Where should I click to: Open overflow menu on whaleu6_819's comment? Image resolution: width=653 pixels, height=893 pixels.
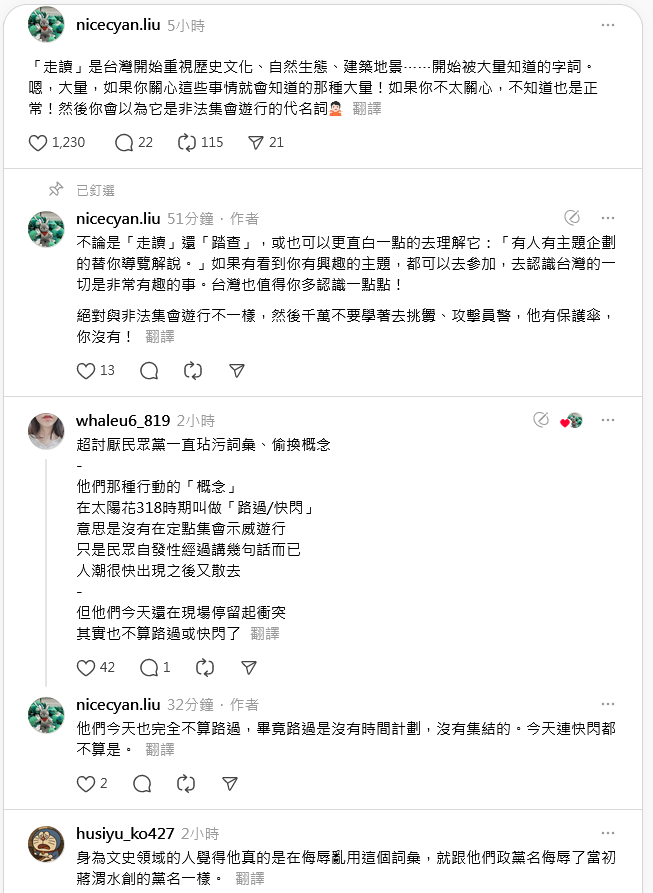click(x=608, y=420)
